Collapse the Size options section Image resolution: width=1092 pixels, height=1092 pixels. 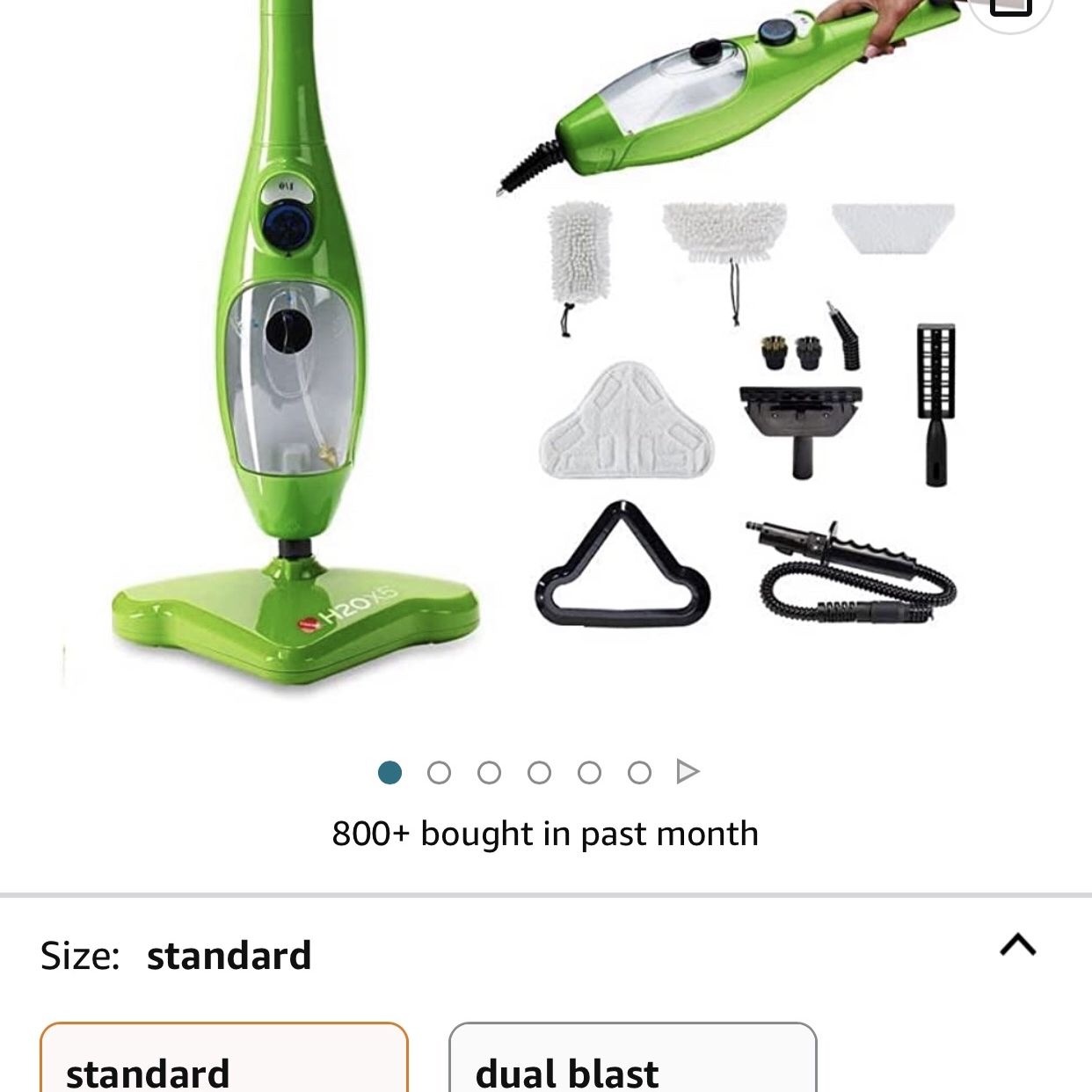1018,946
